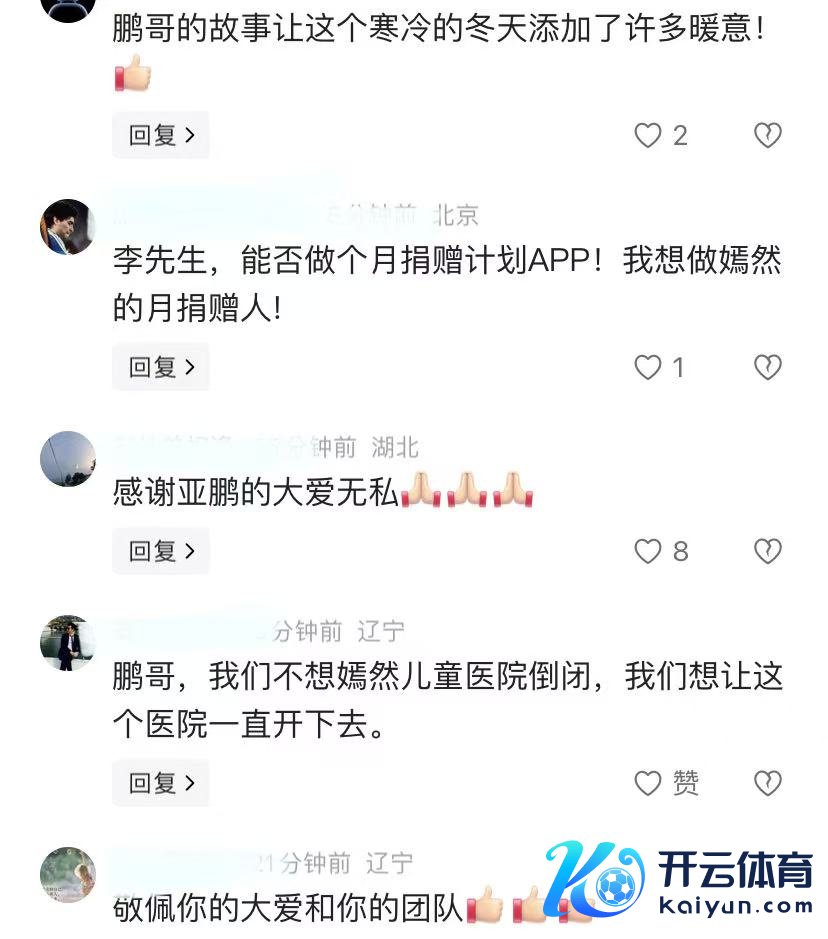Like the comment about 寒冷的冬天添加暖意

point(649,135)
